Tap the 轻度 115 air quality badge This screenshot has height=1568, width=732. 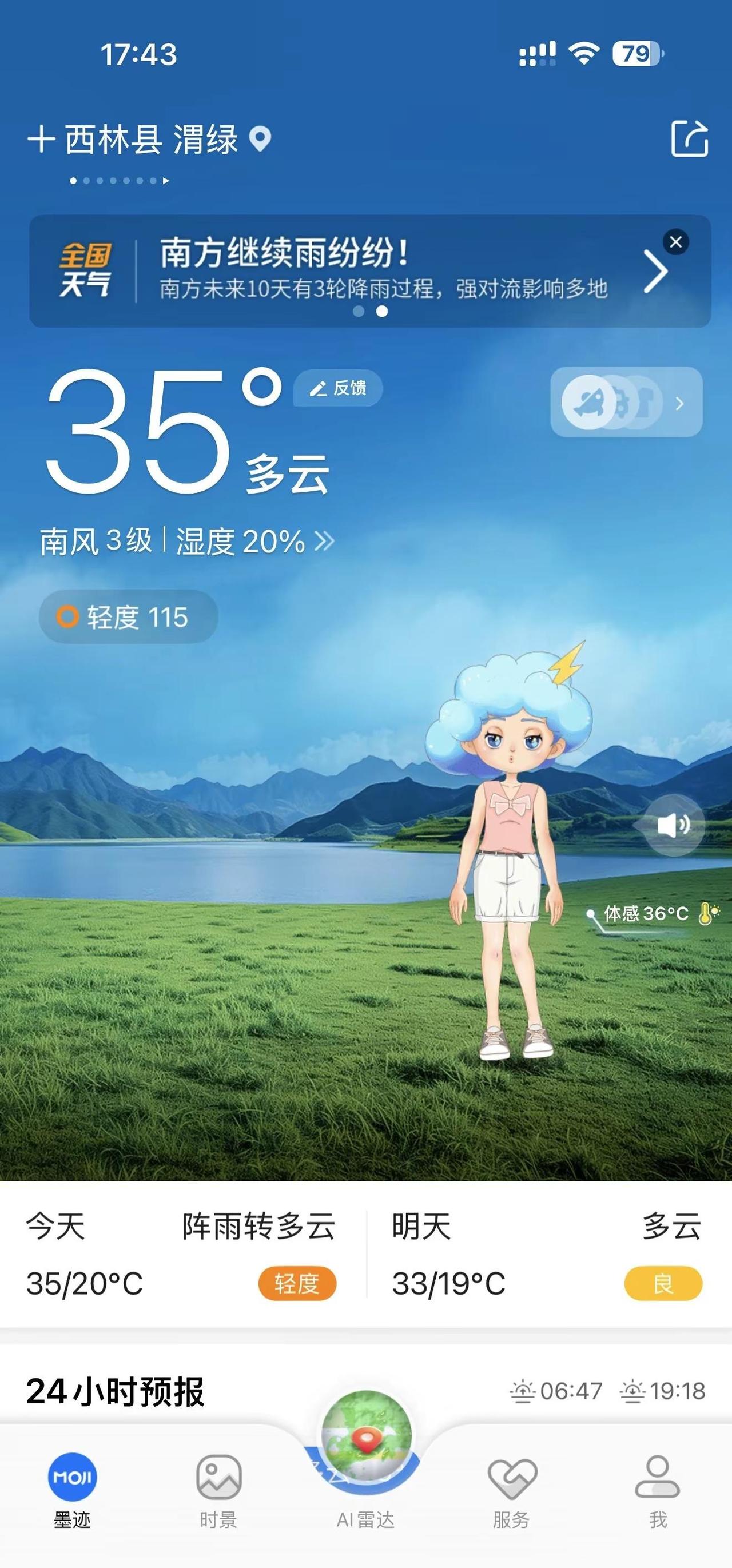coord(126,616)
